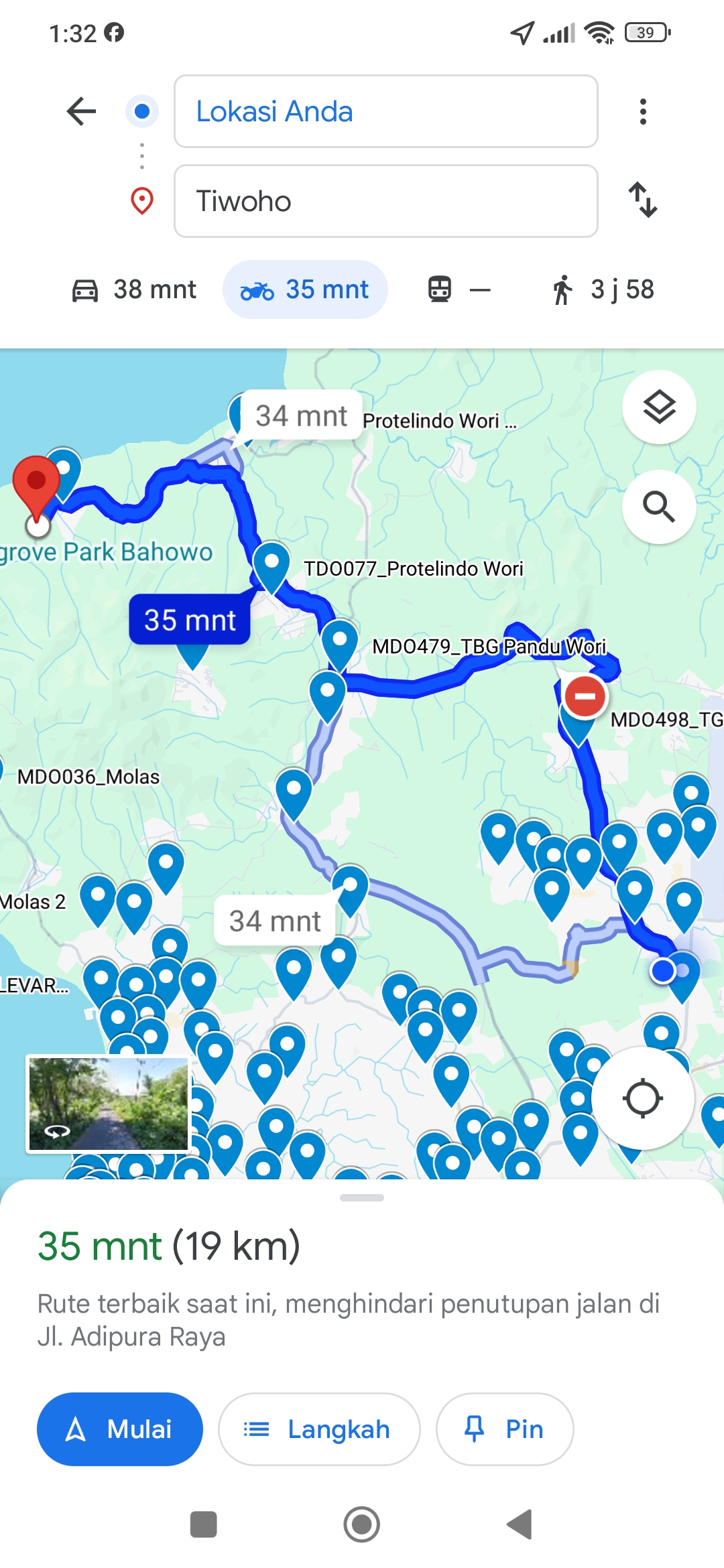Search along the route

659,507
